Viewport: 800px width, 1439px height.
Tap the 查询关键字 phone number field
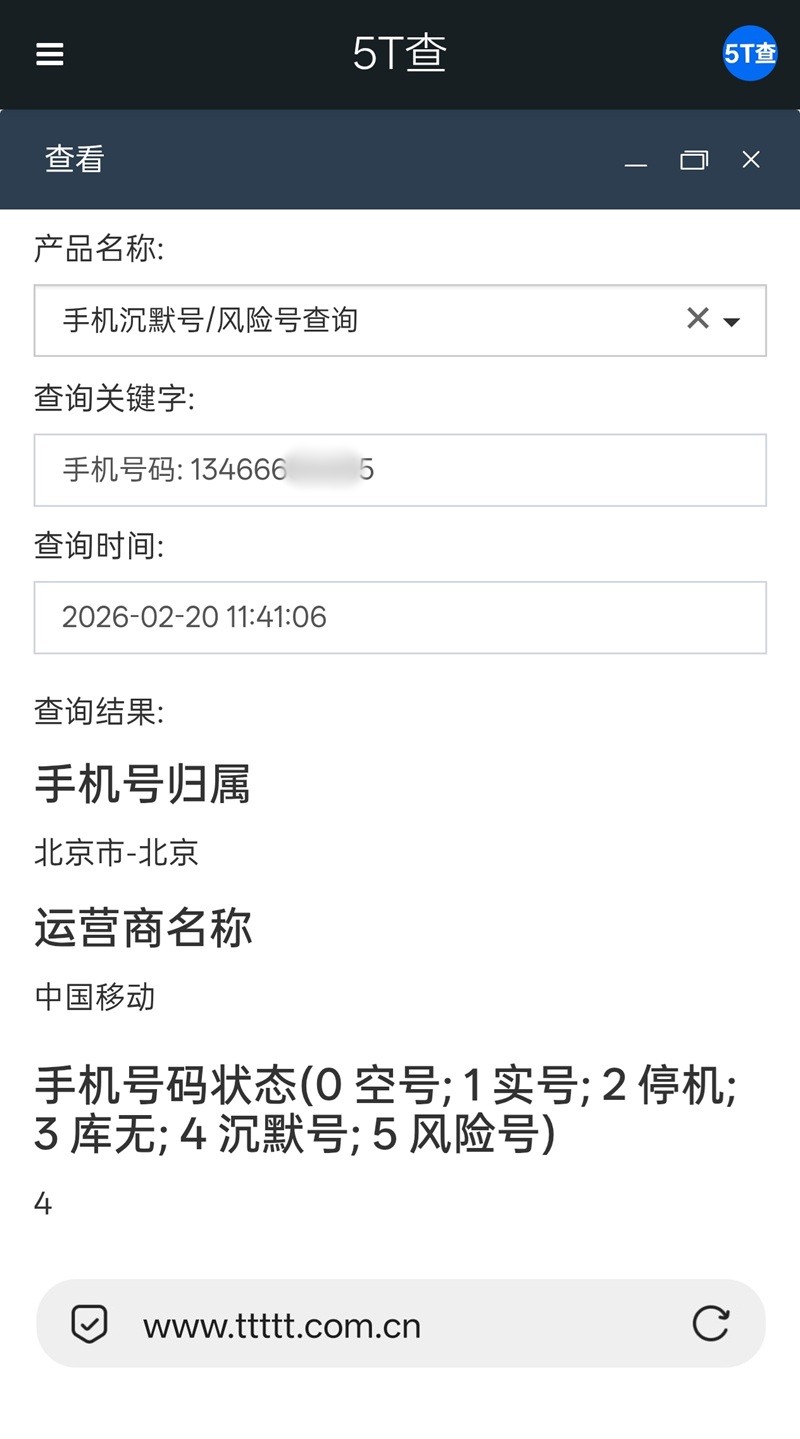pos(400,469)
